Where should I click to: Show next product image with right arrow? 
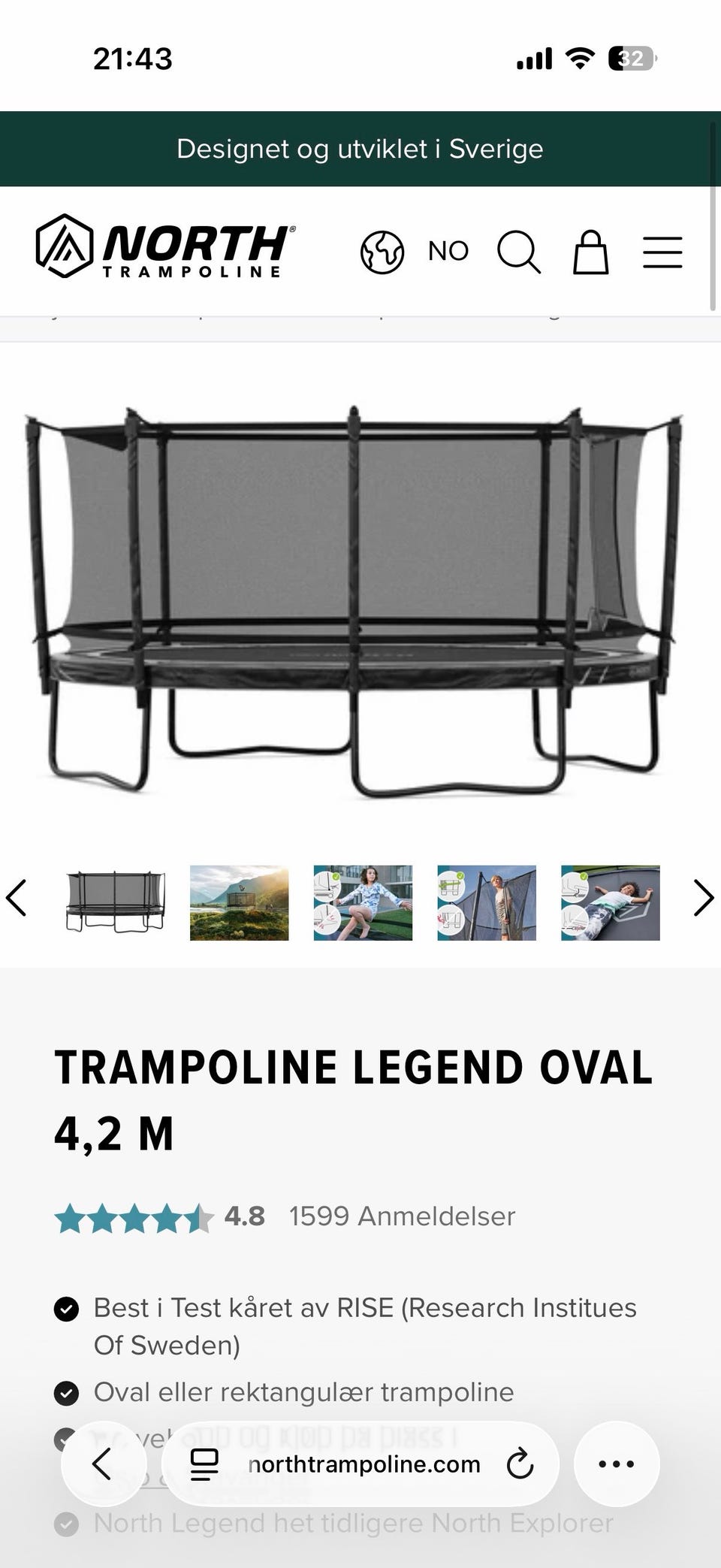pos(703,898)
